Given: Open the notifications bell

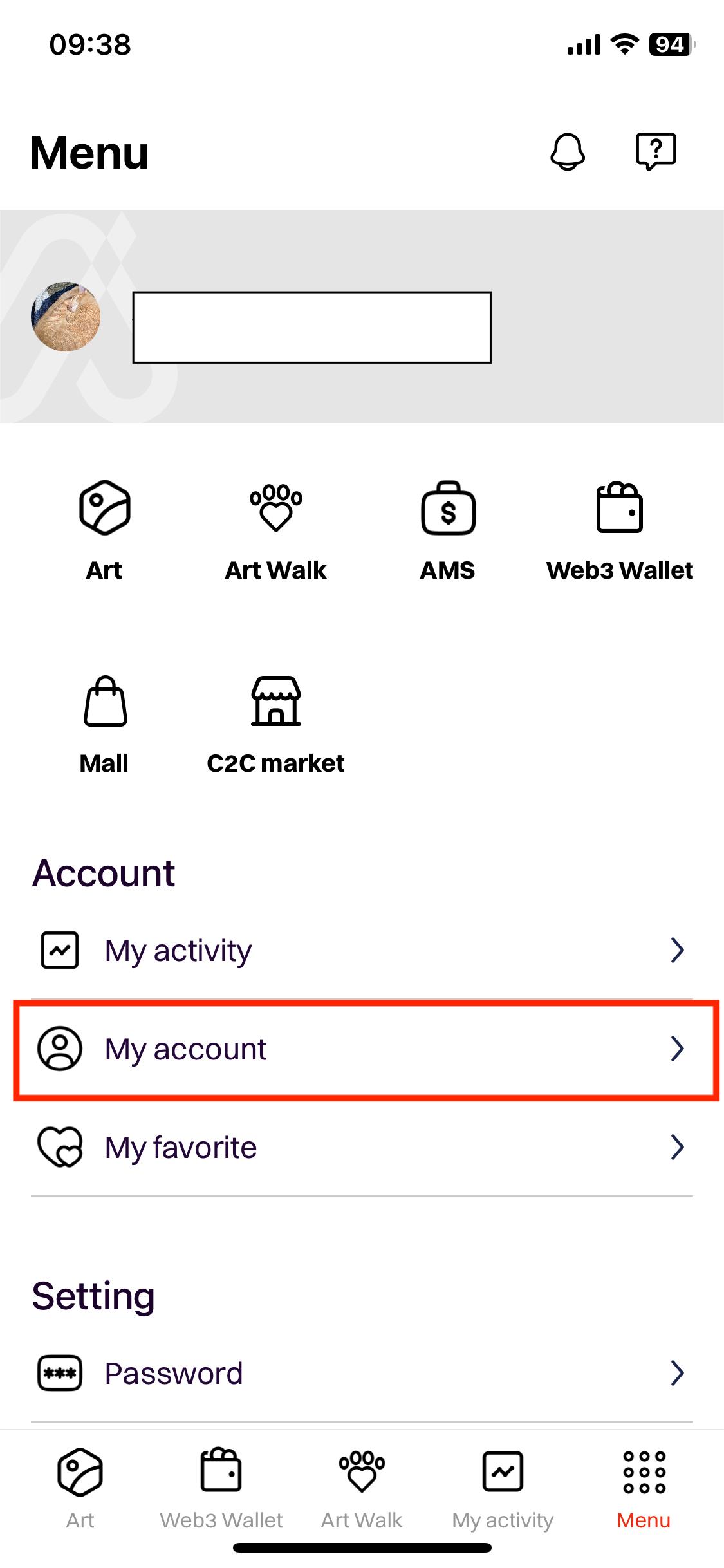Looking at the screenshot, I should tap(568, 152).
